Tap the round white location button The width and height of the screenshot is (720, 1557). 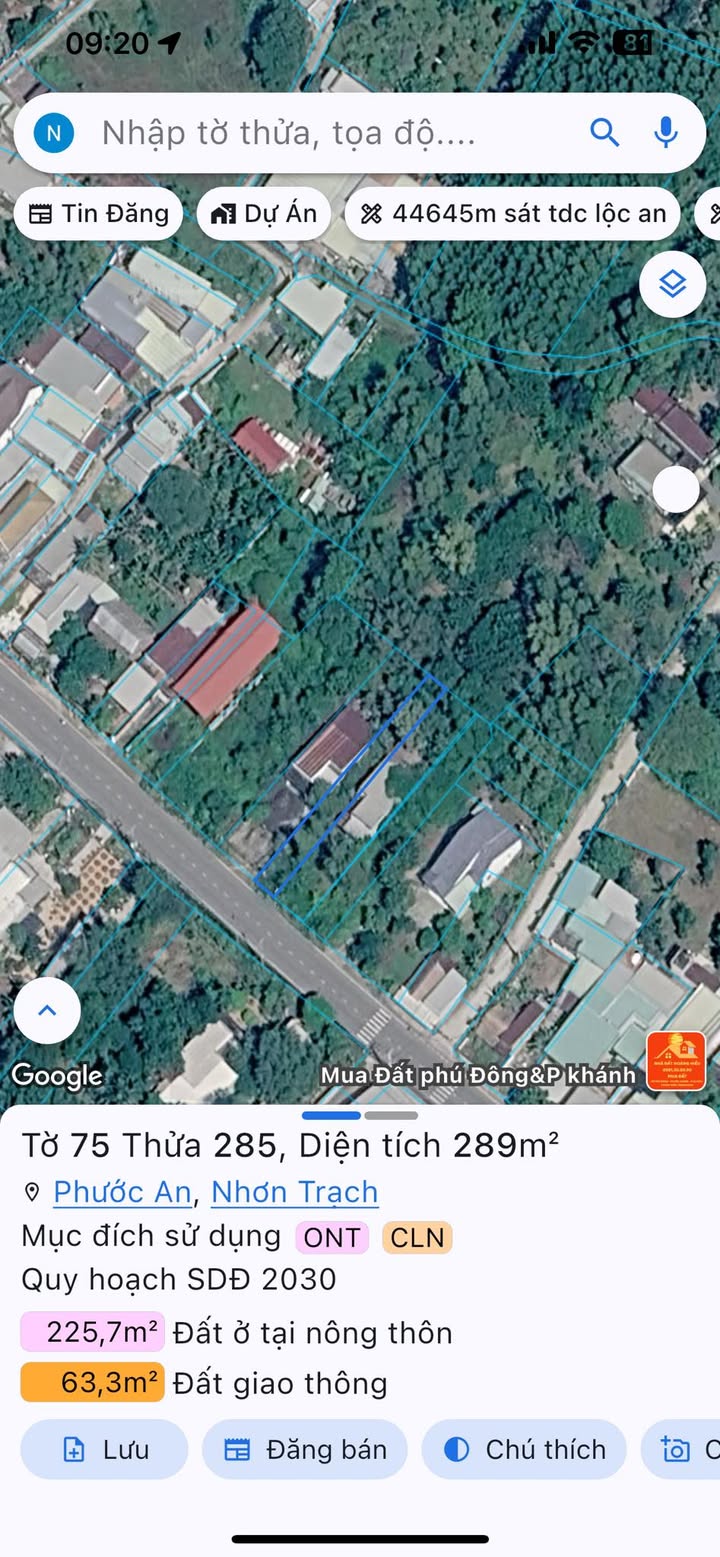coord(676,489)
